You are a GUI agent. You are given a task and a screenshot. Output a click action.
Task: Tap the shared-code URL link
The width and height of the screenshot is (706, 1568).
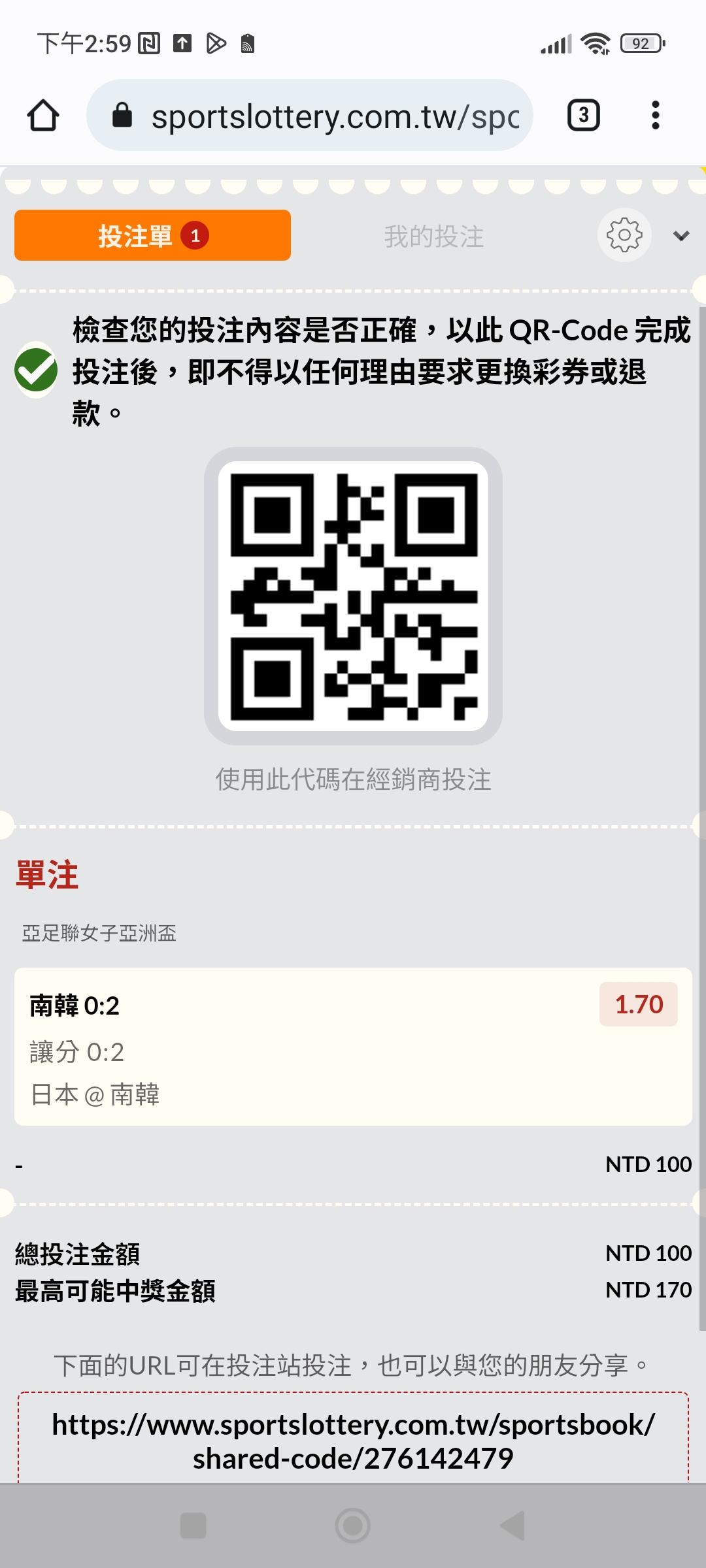[x=353, y=1441]
